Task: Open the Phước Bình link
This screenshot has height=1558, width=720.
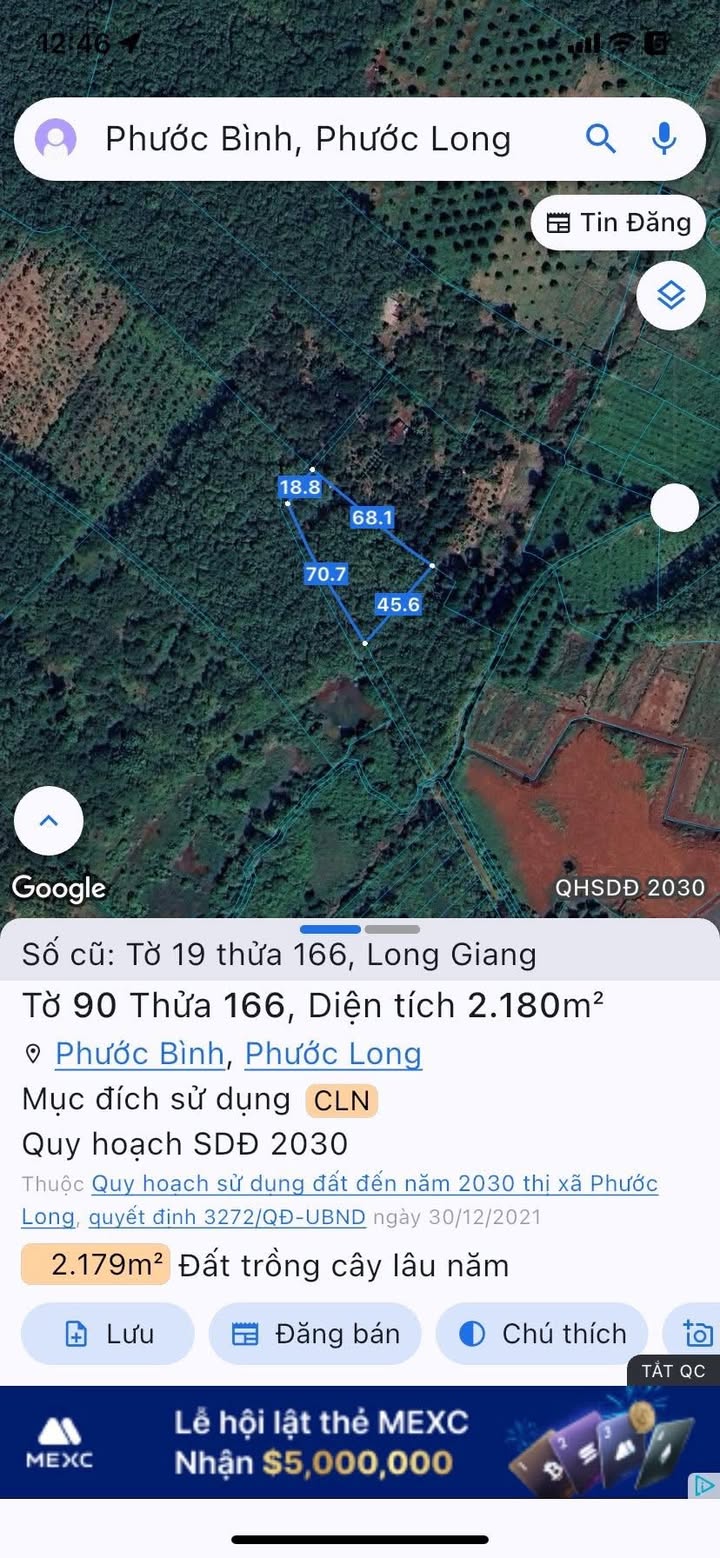Action: [139, 1053]
